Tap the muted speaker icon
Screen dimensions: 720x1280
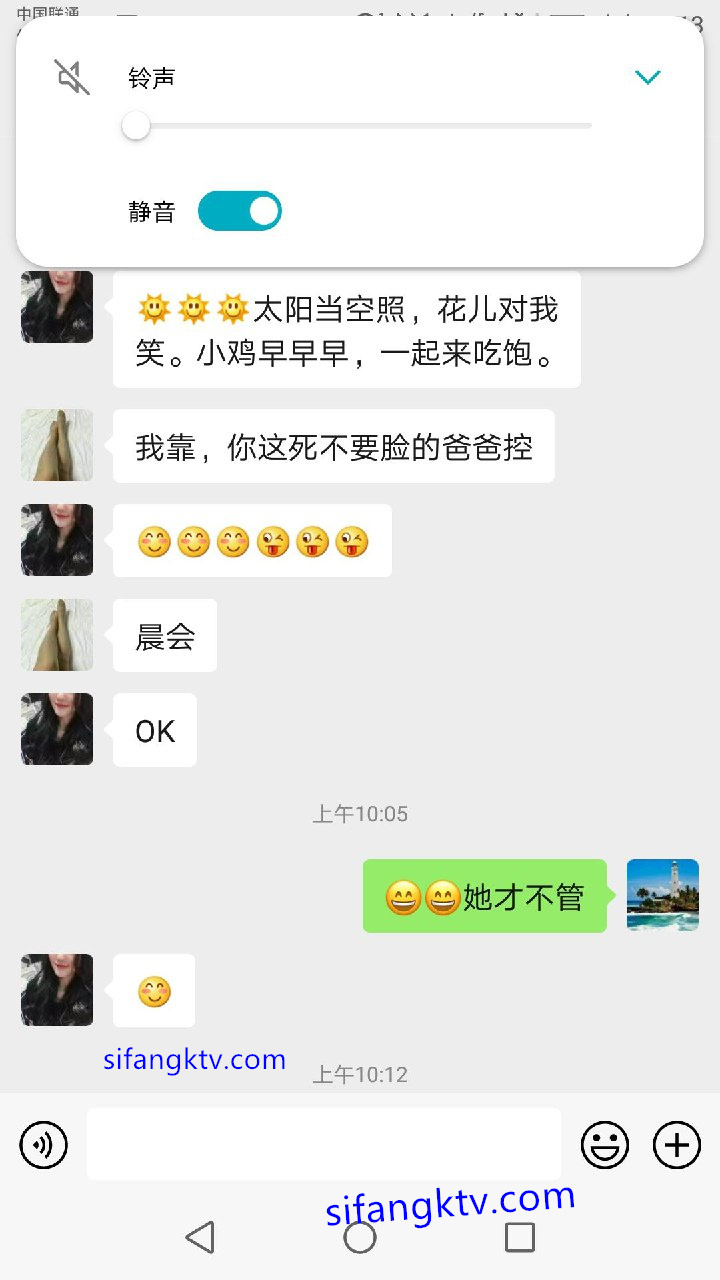pos(72,77)
